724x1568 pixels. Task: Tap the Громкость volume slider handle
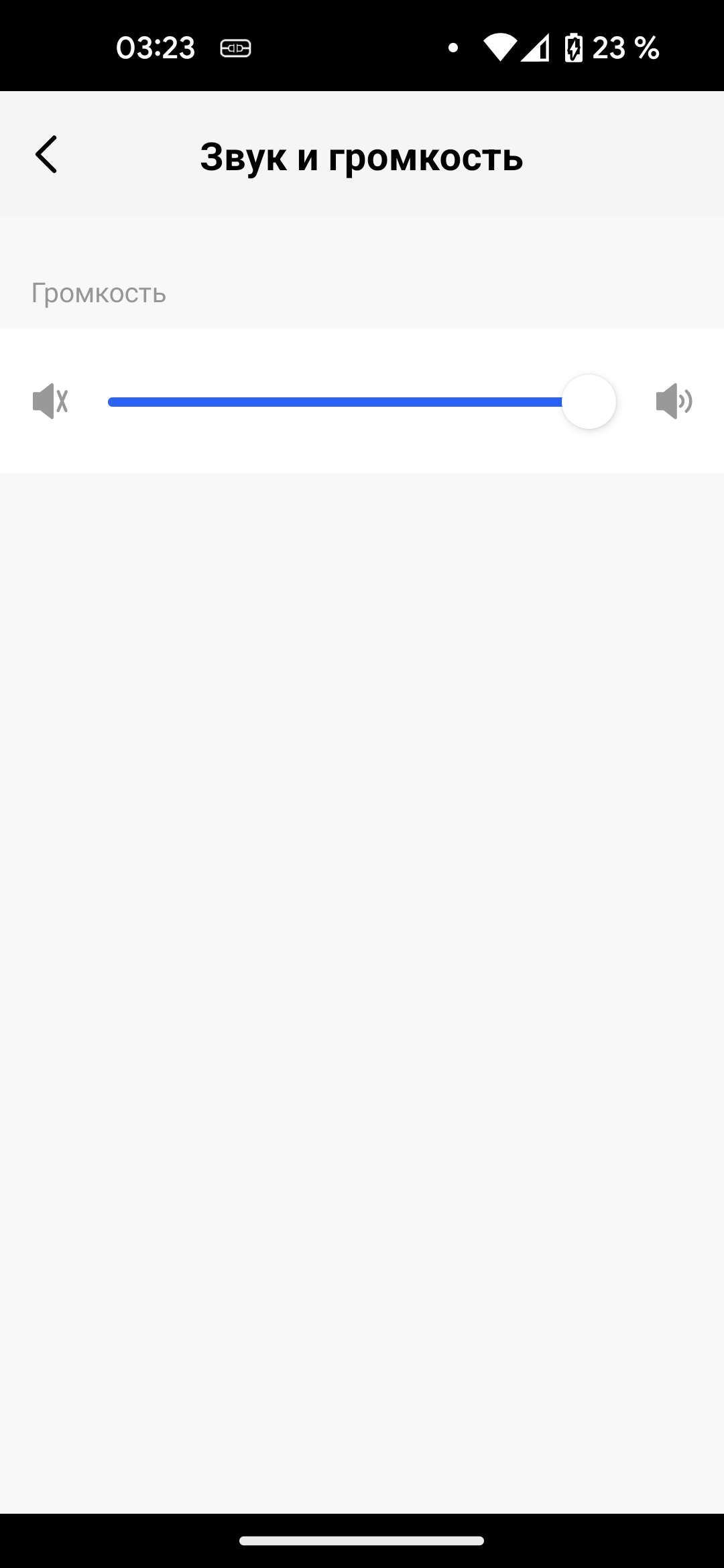coord(589,401)
